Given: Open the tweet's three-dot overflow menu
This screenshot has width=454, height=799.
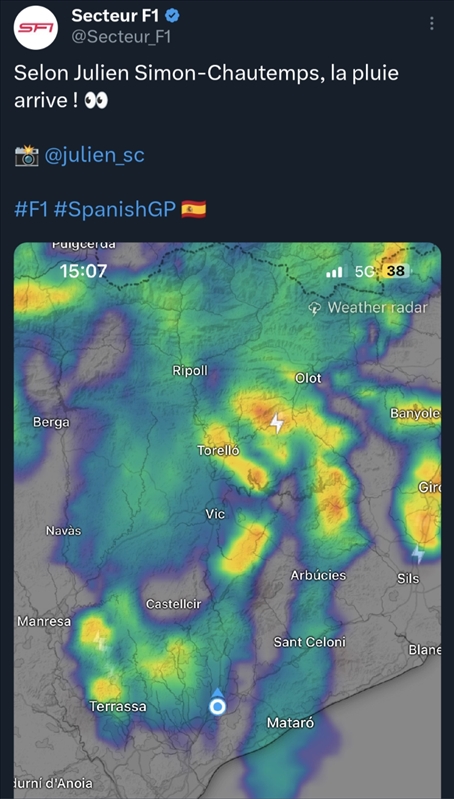Looking at the screenshot, I should 432,23.
